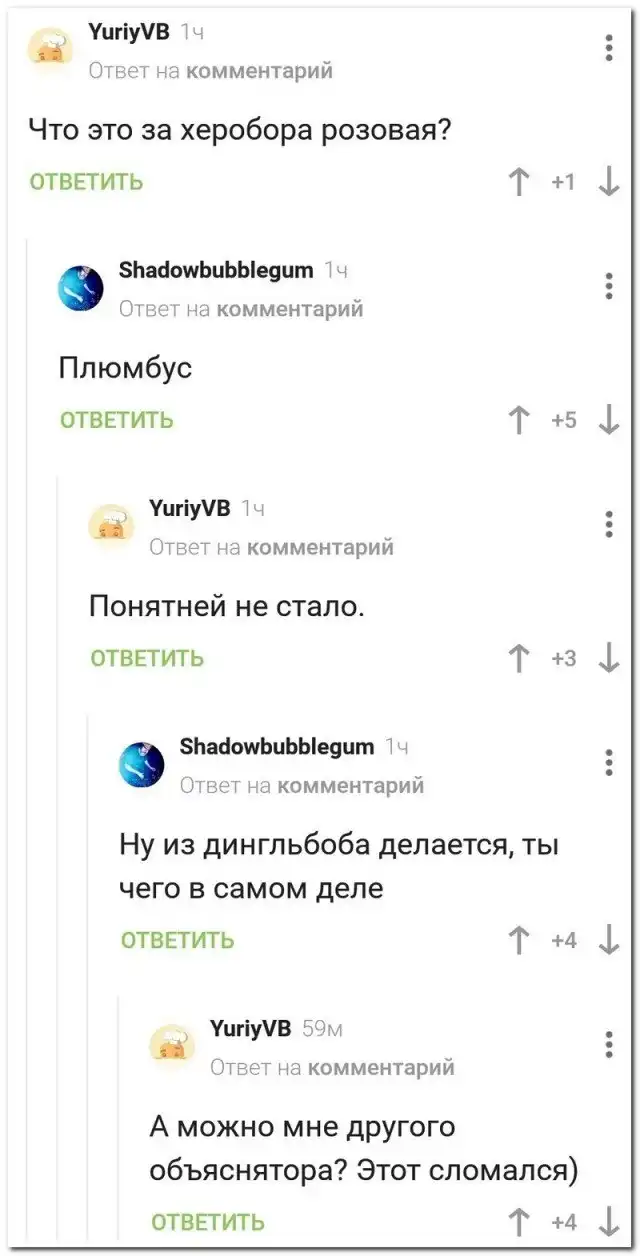Image resolution: width=640 pixels, height=1256 pixels.
Task: Downvote the "Понятней не стало." comment
Action: tap(609, 658)
